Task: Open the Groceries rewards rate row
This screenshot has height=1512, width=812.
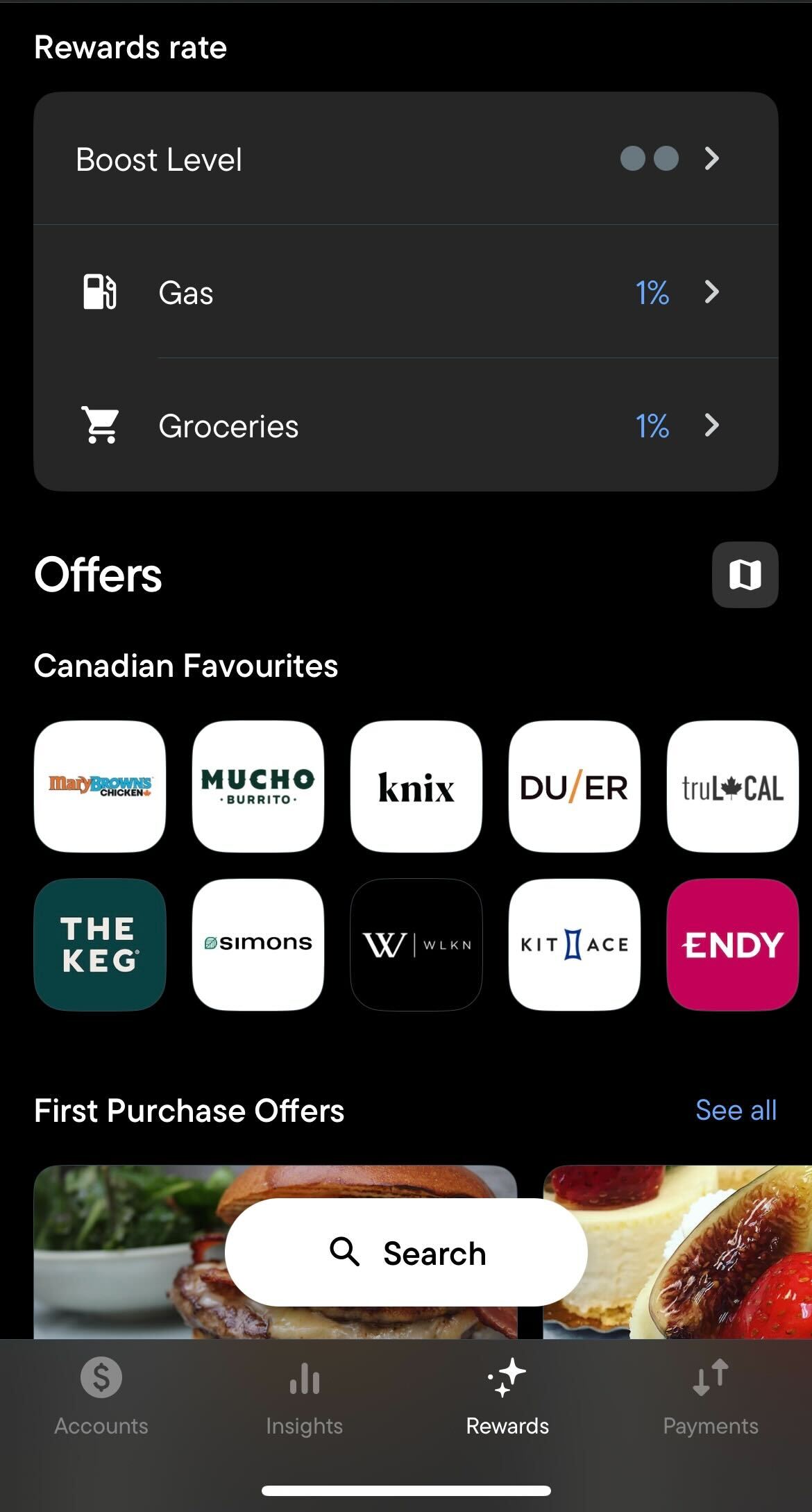Action: coord(405,426)
